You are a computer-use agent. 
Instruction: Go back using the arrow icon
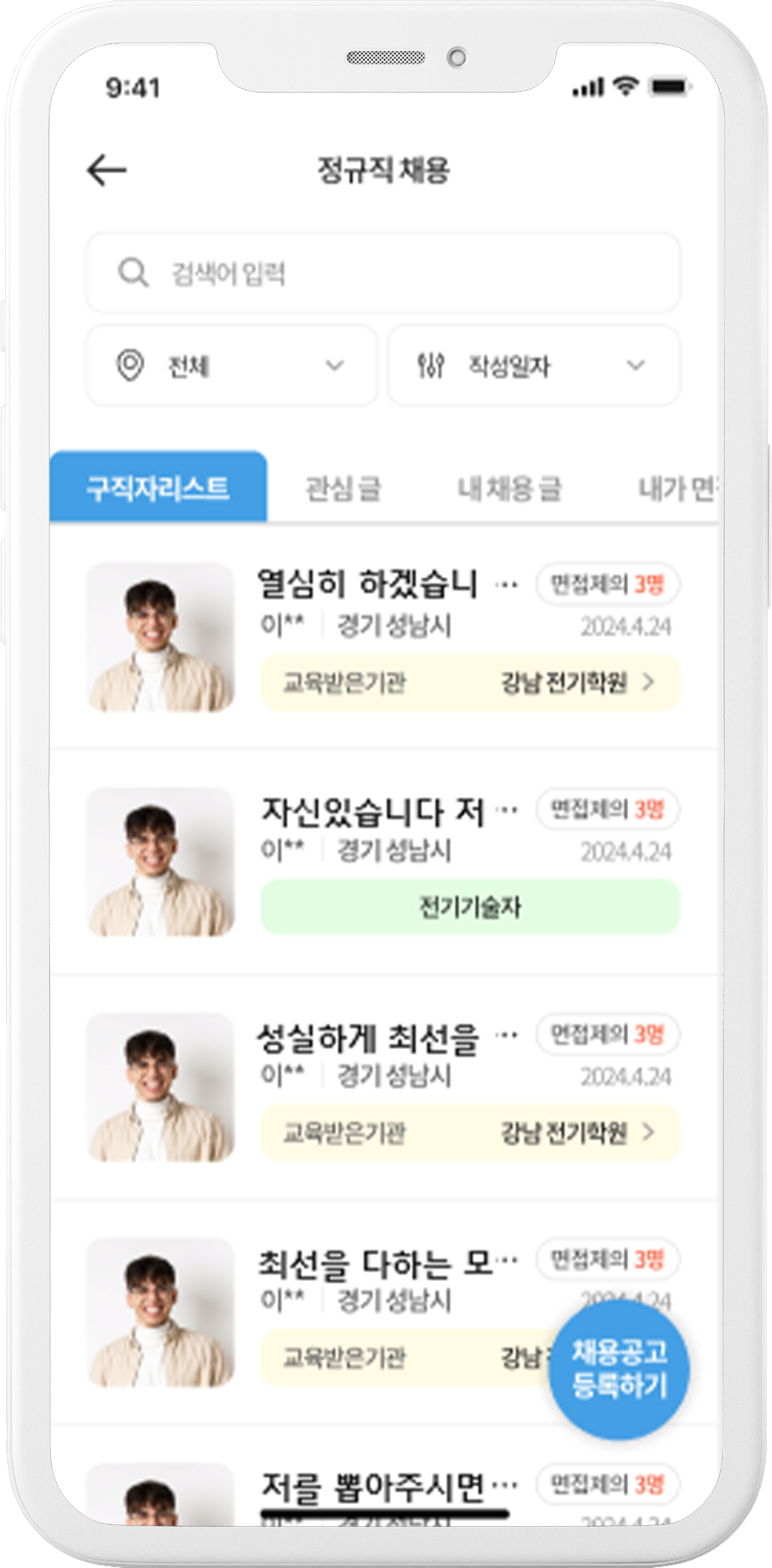pyautogui.click(x=107, y=170)
